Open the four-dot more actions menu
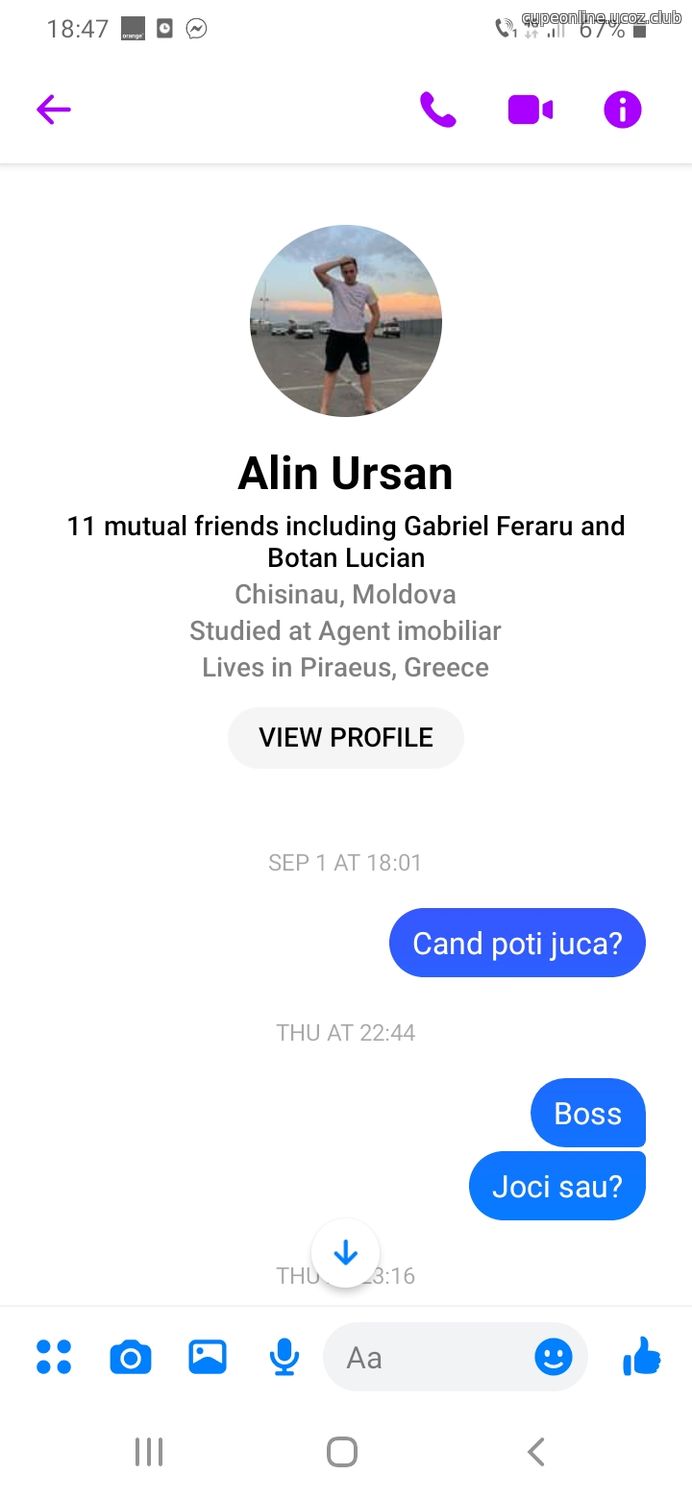Image resolution: width=692 pixels, height=1499 pixels. click(x=54, y=1357)
